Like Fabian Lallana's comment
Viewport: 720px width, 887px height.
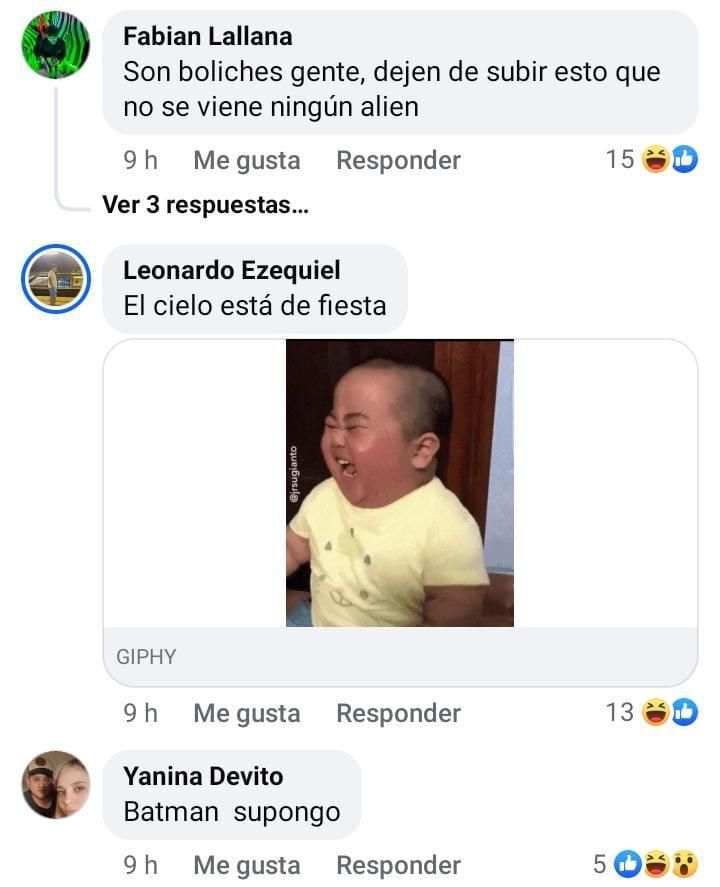[x=246, y=160]
